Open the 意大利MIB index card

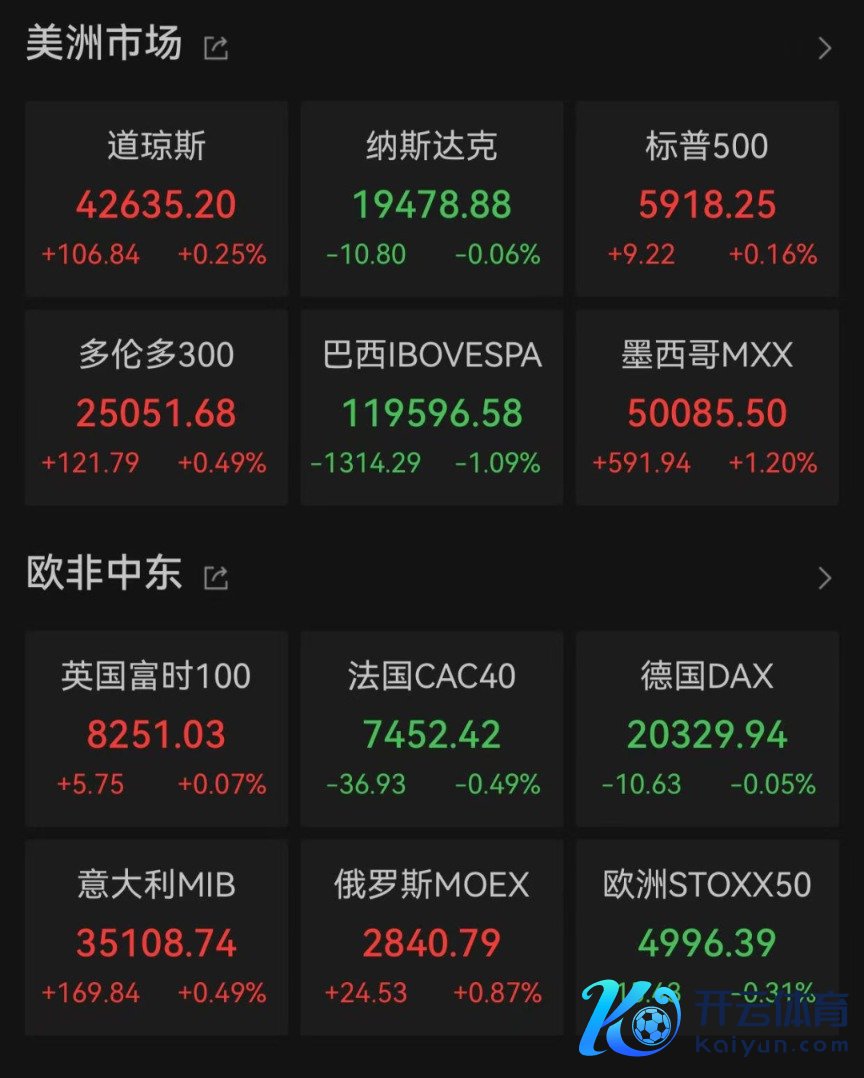156,937
